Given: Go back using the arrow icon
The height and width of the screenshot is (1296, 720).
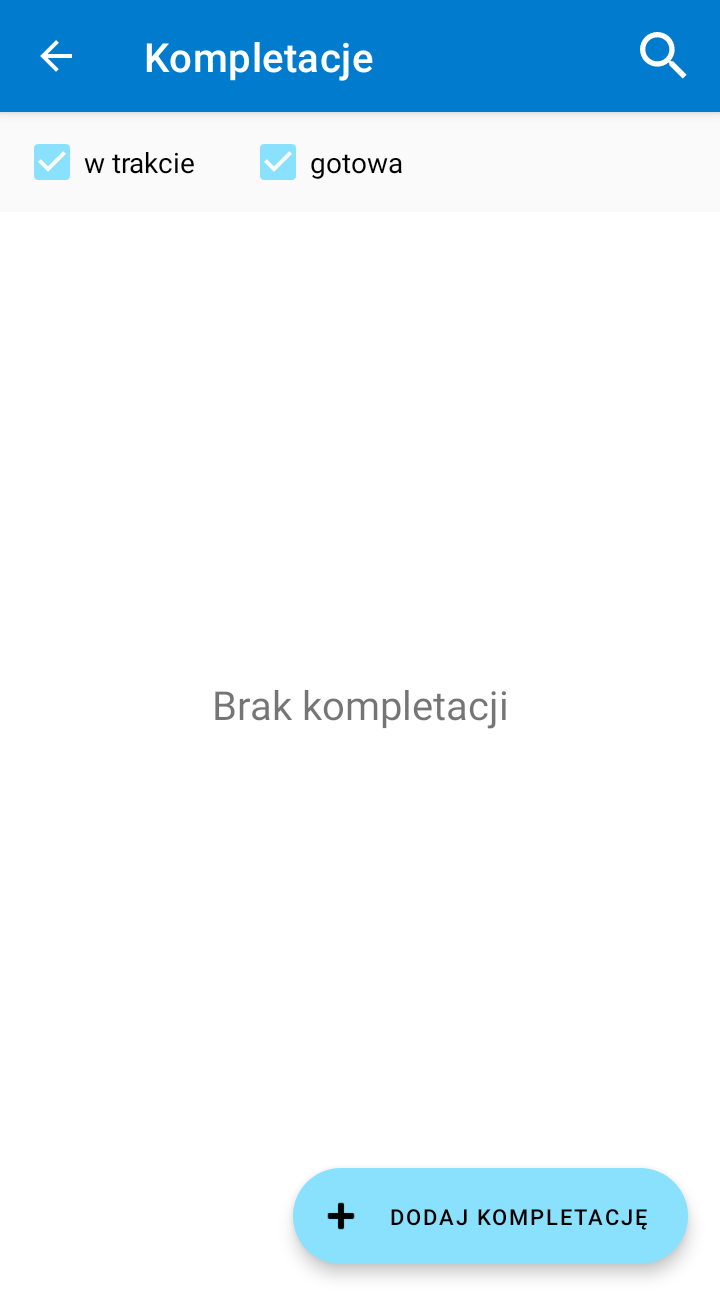Looking at the screenshot, I should coord(56,57).
